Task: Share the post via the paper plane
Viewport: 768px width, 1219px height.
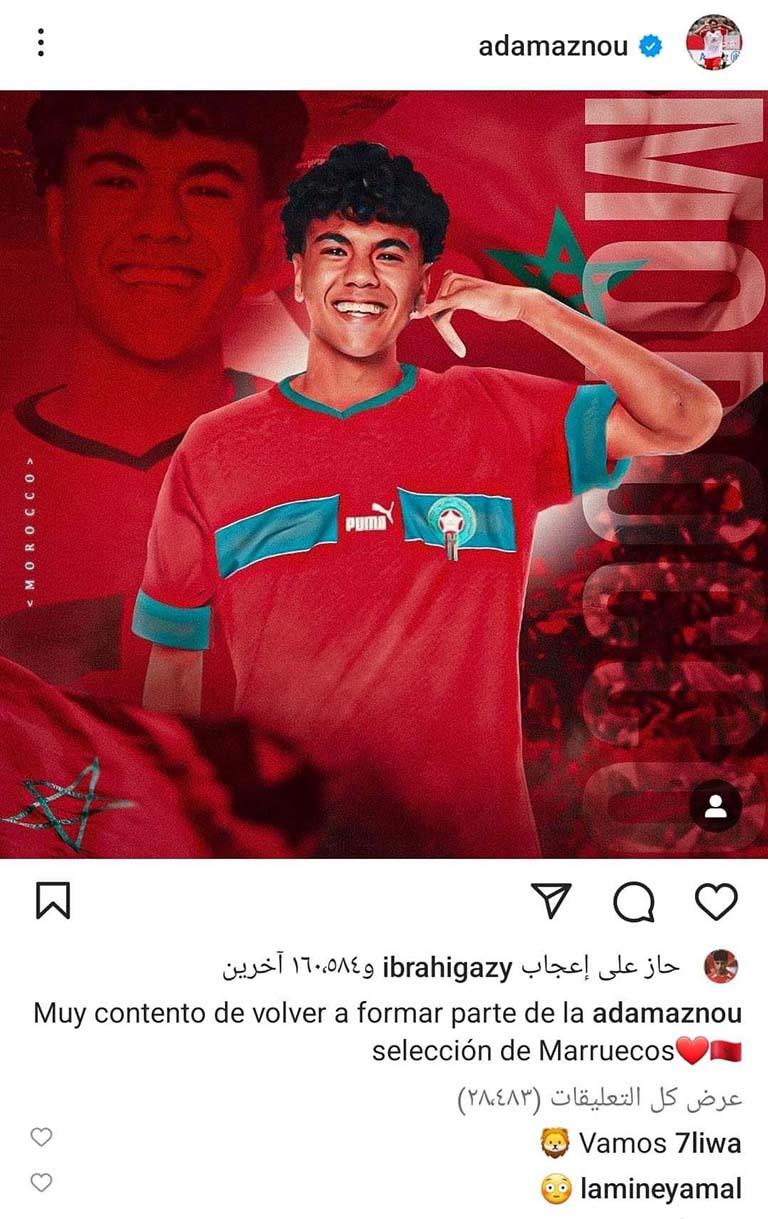Action: (x=551, y=902)
